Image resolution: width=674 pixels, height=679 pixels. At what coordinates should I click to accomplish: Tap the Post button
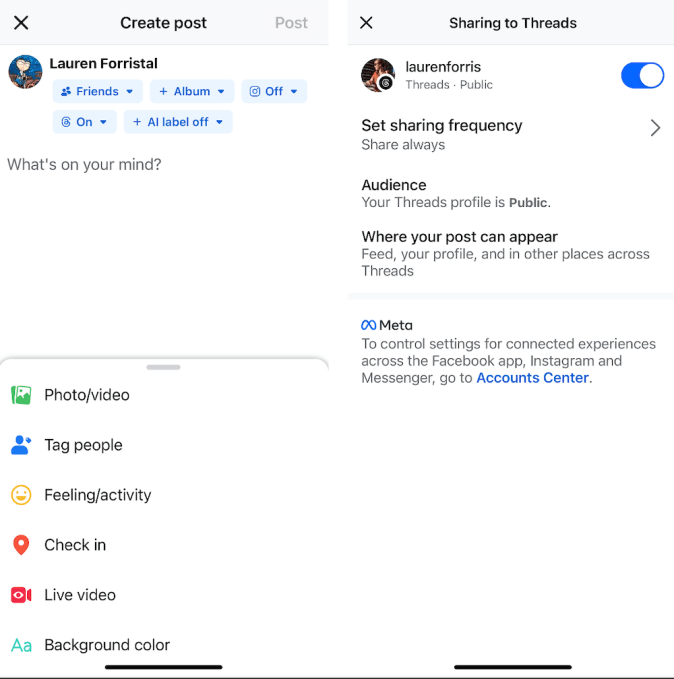pyautogui.click(x=291, y=23)
